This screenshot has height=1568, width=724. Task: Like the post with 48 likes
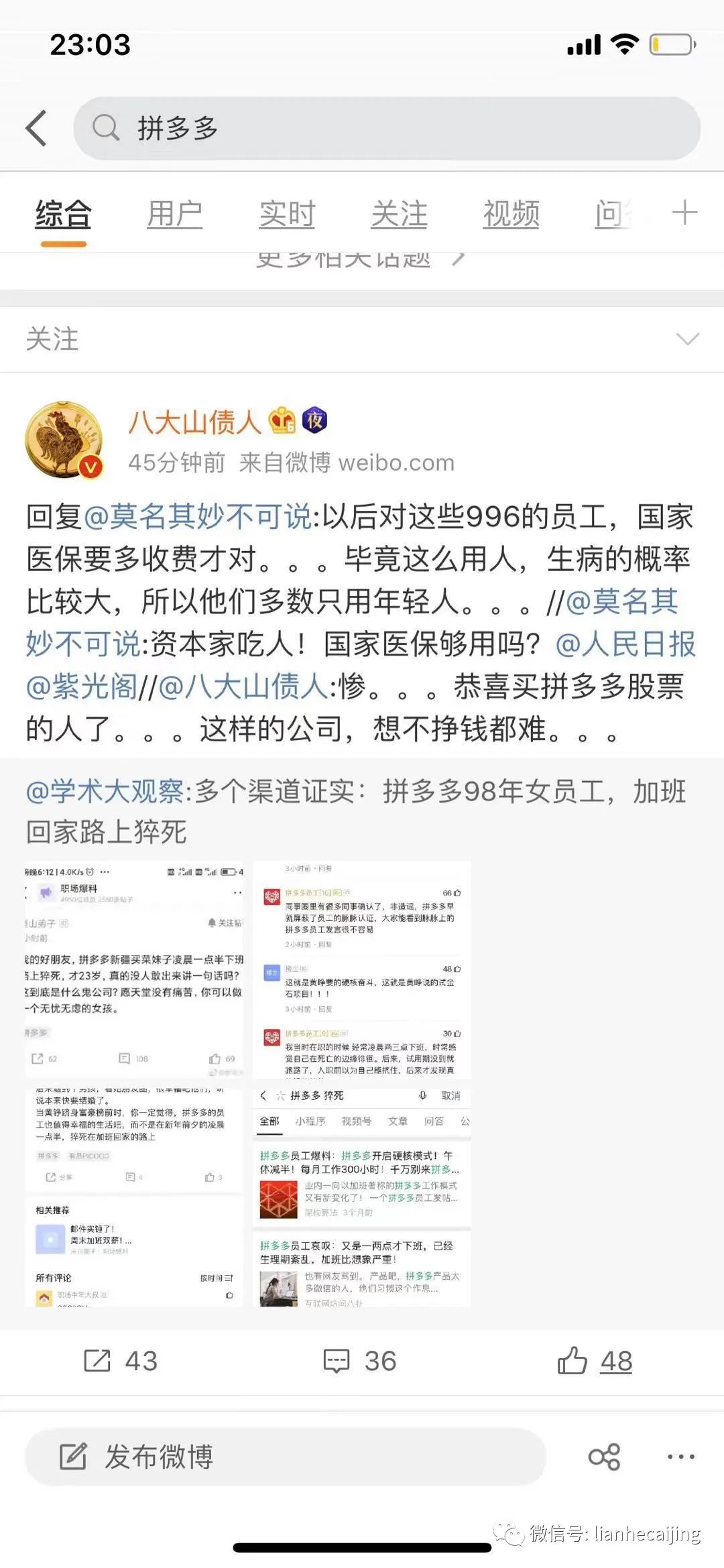click(595, 1361)
